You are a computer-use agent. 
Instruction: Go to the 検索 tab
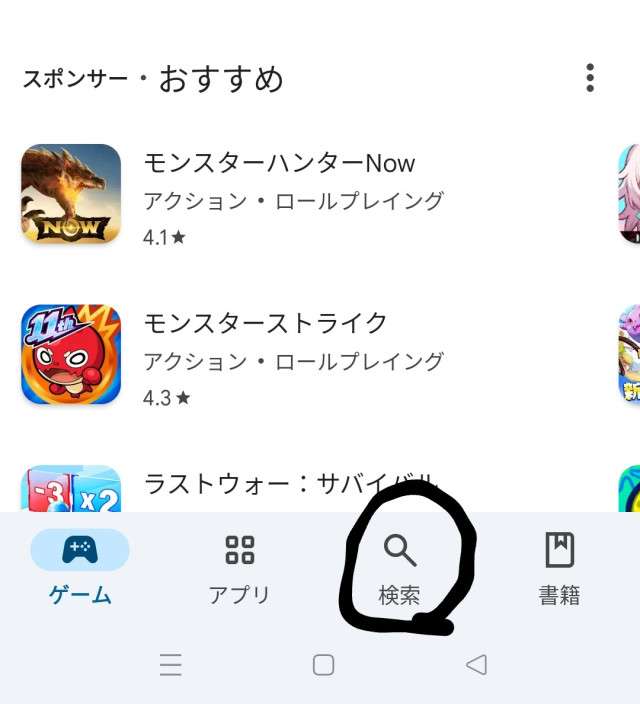400,568
